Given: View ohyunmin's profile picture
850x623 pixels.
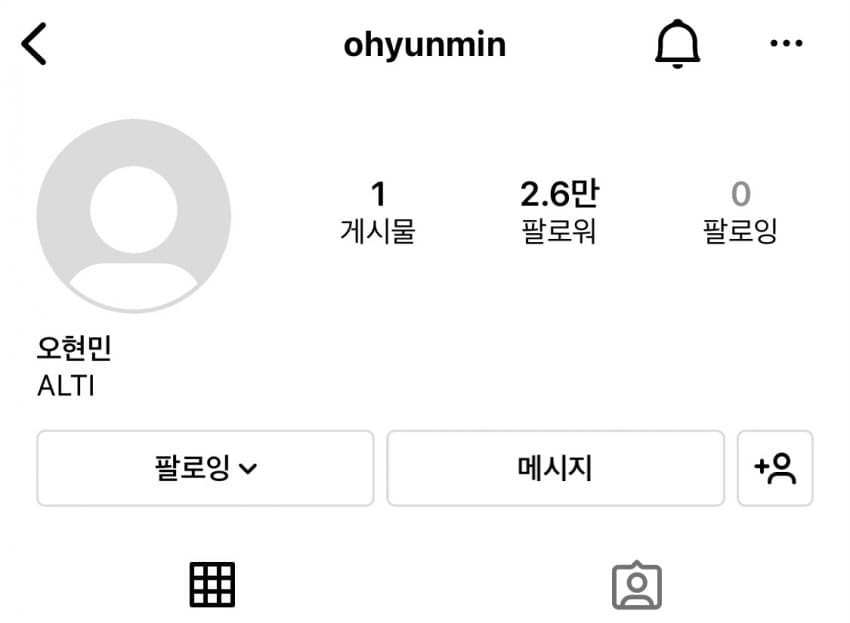Looking at the screenshot, I should [x=133, y=215].
